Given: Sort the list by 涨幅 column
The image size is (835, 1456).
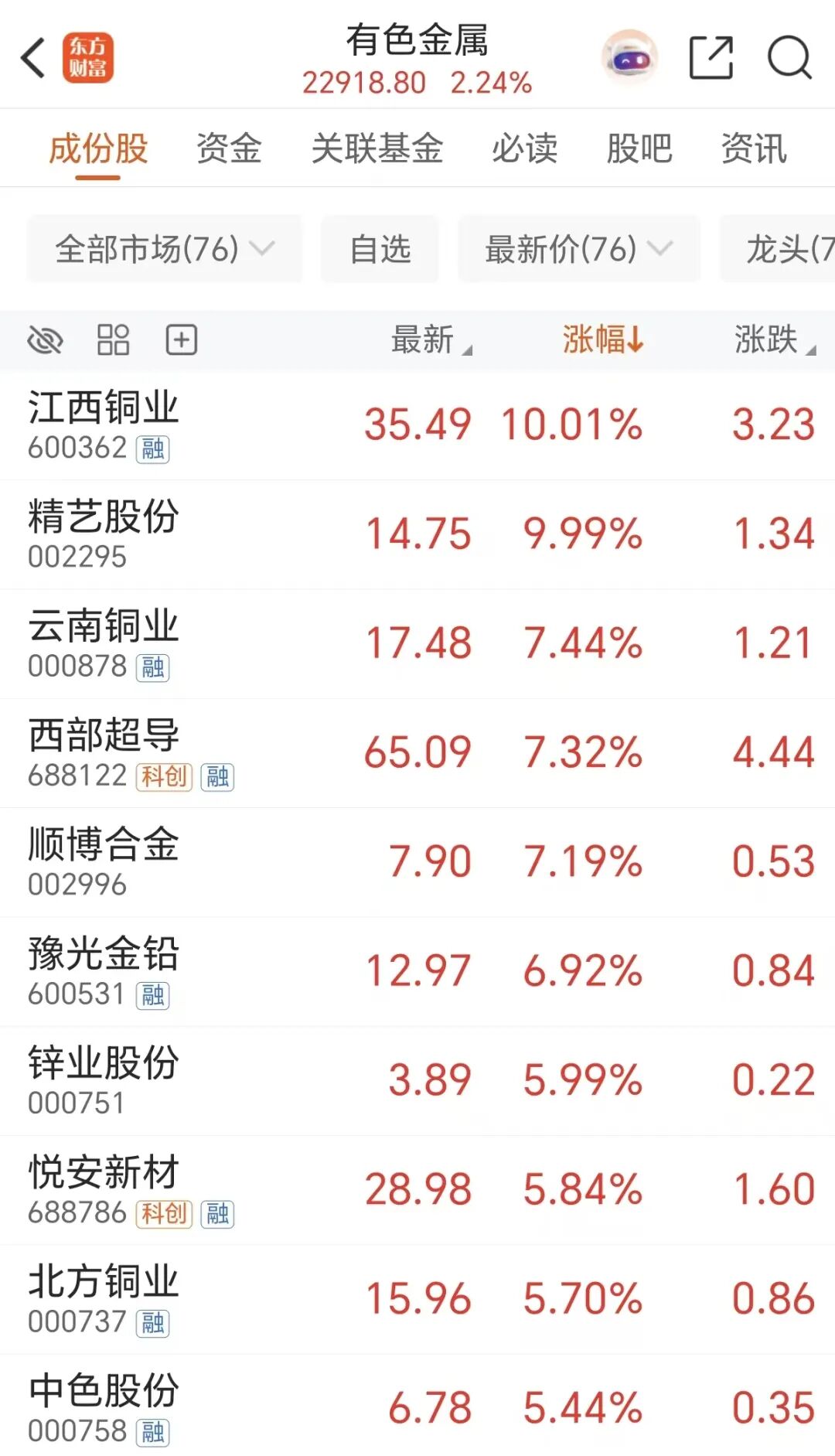Looking at the screenshot, I should pyautogui.click(x=603, y=339).
